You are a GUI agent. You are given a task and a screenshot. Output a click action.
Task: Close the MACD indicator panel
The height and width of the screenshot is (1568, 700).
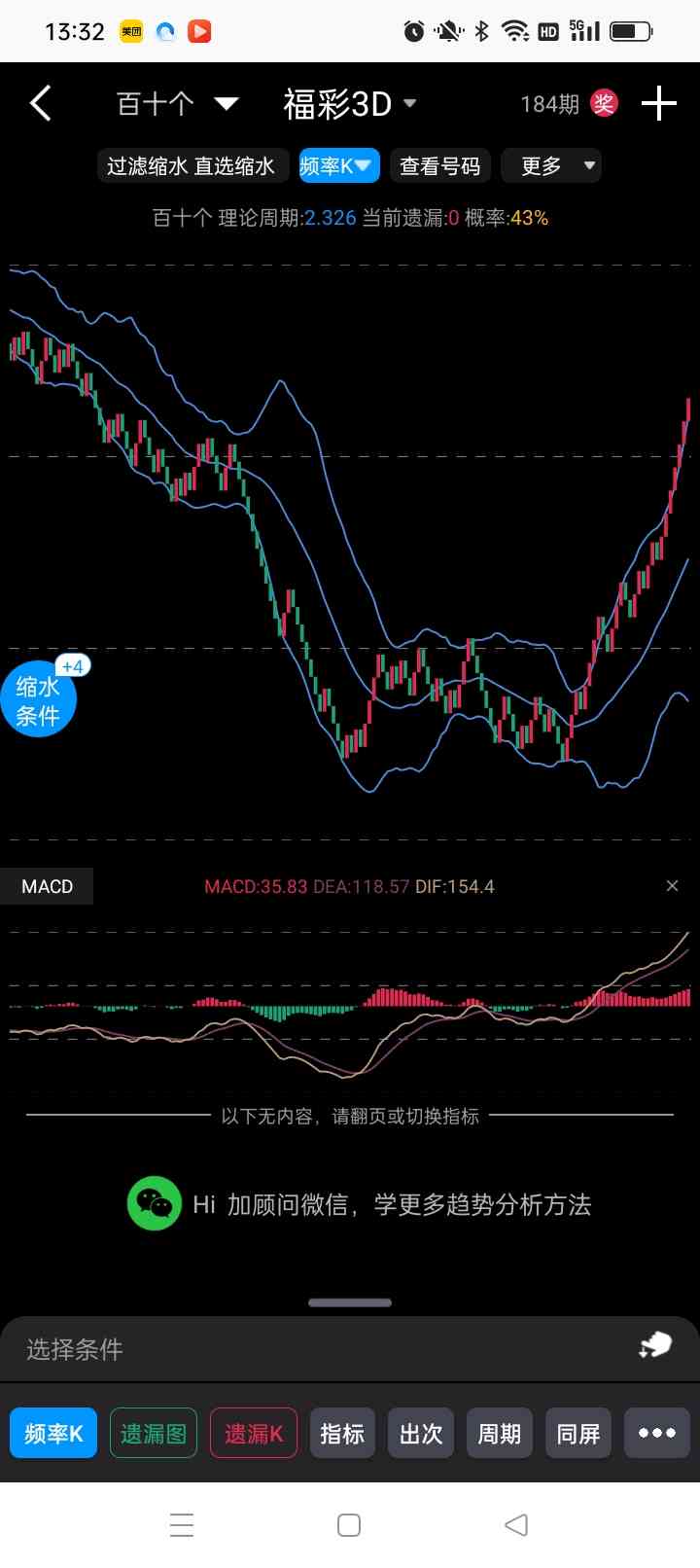[672, 886]
